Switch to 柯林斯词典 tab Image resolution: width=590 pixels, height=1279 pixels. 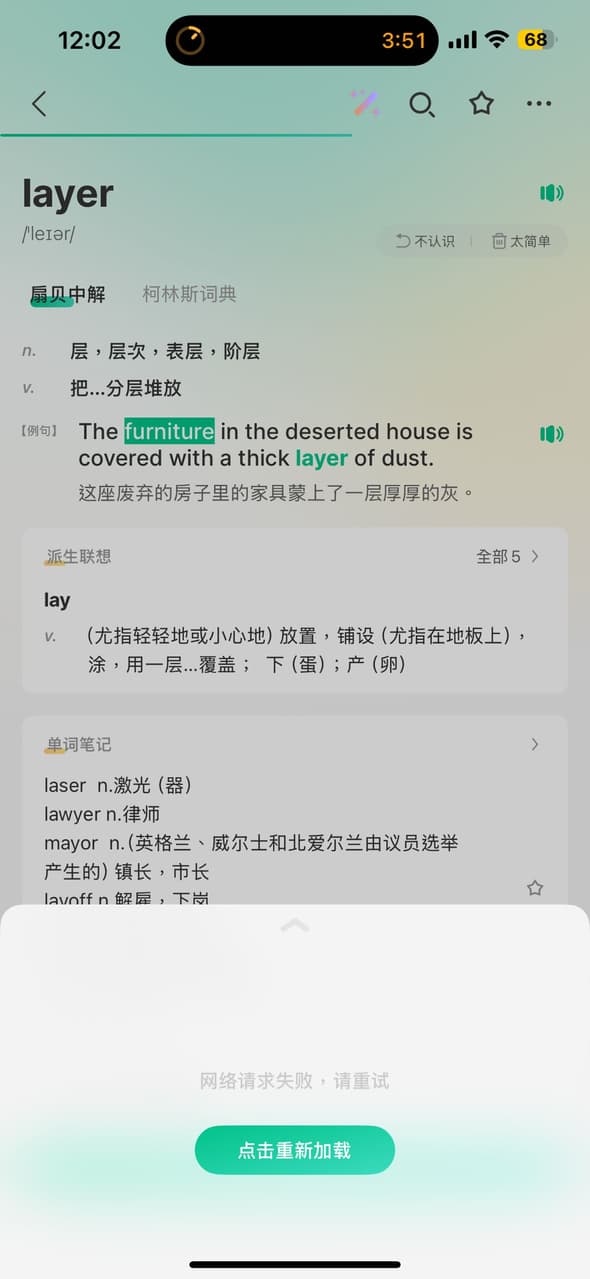(x=189, y=294)
